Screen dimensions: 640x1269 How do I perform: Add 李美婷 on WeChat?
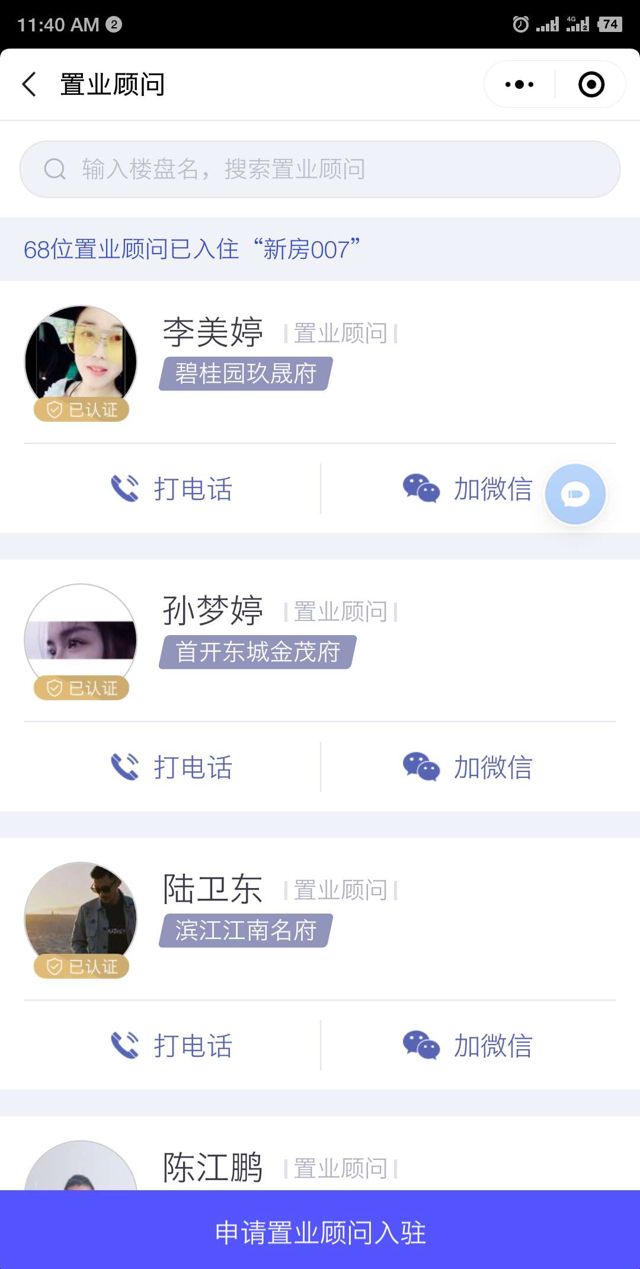(x=467, y=489)
